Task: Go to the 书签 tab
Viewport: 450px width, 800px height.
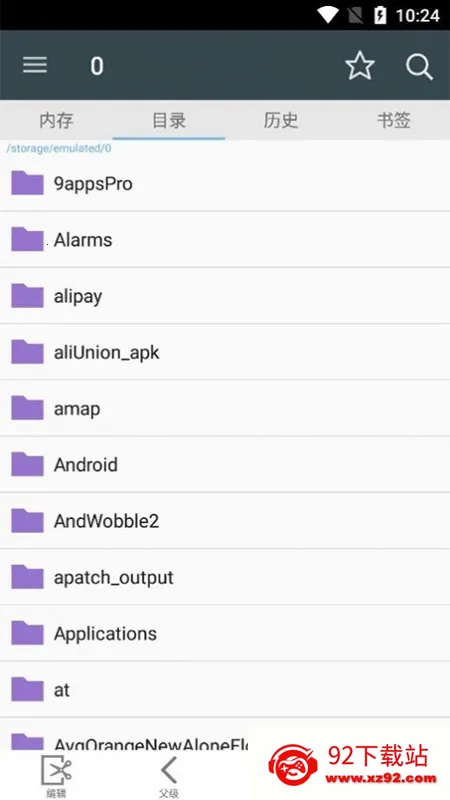Action: tap(394, 120)
